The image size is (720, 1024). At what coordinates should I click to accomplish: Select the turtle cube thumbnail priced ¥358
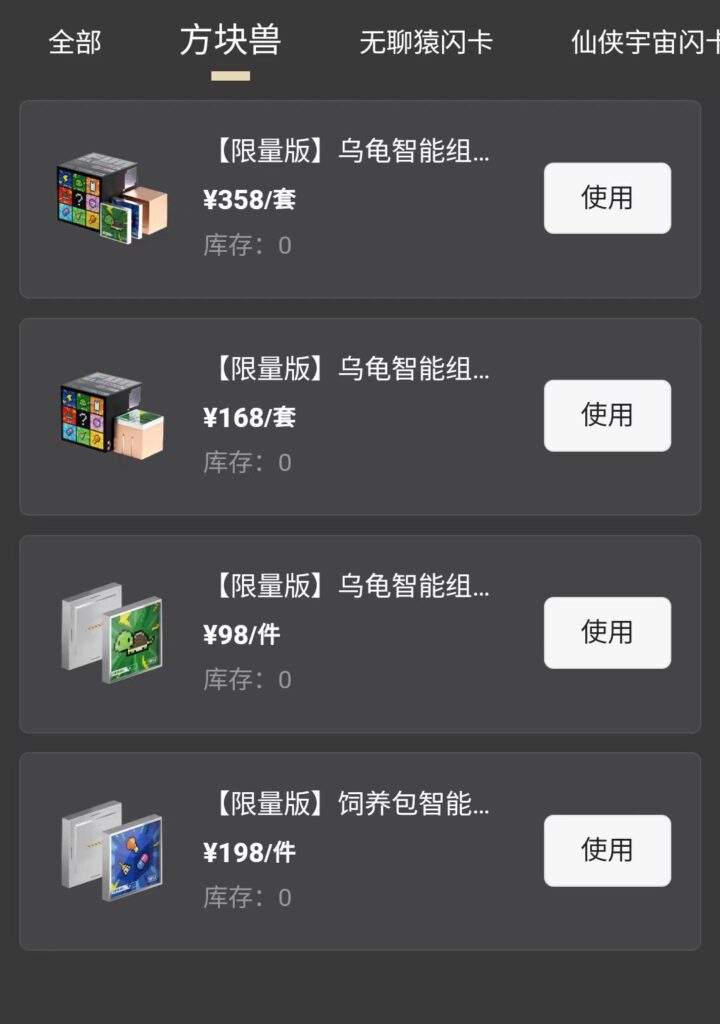coord(110,196)
